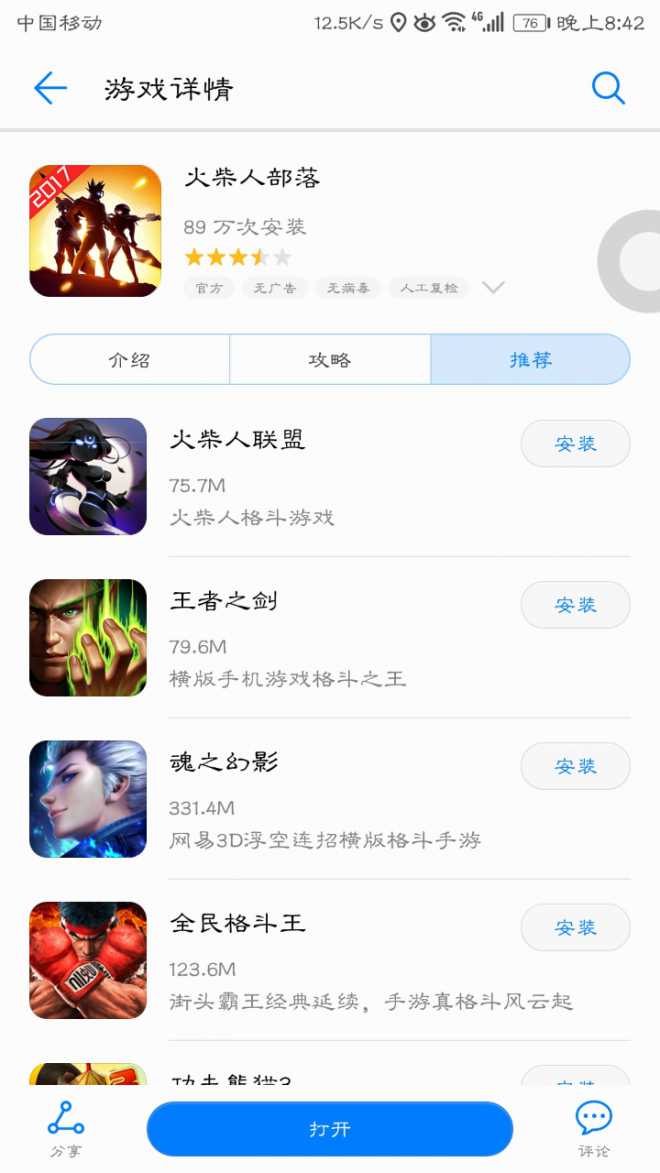
Task: Tap the blue 打开 button
Action: [329, 1129]
